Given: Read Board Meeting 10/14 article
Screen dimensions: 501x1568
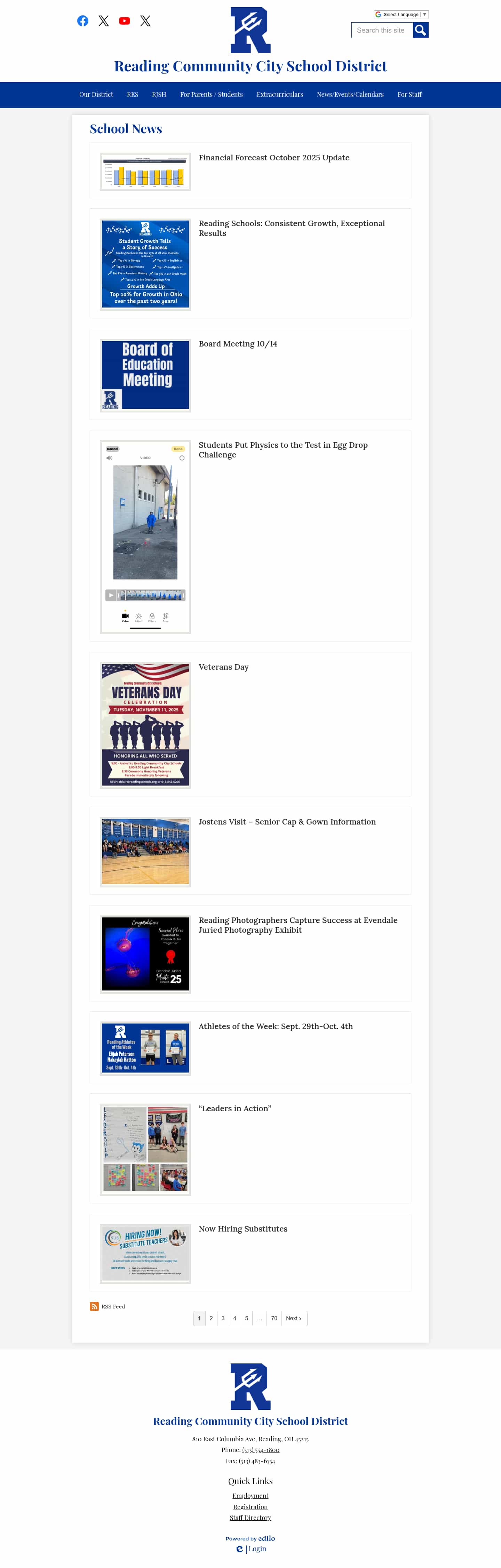Looking at the screenshot, I should point(237,344).
